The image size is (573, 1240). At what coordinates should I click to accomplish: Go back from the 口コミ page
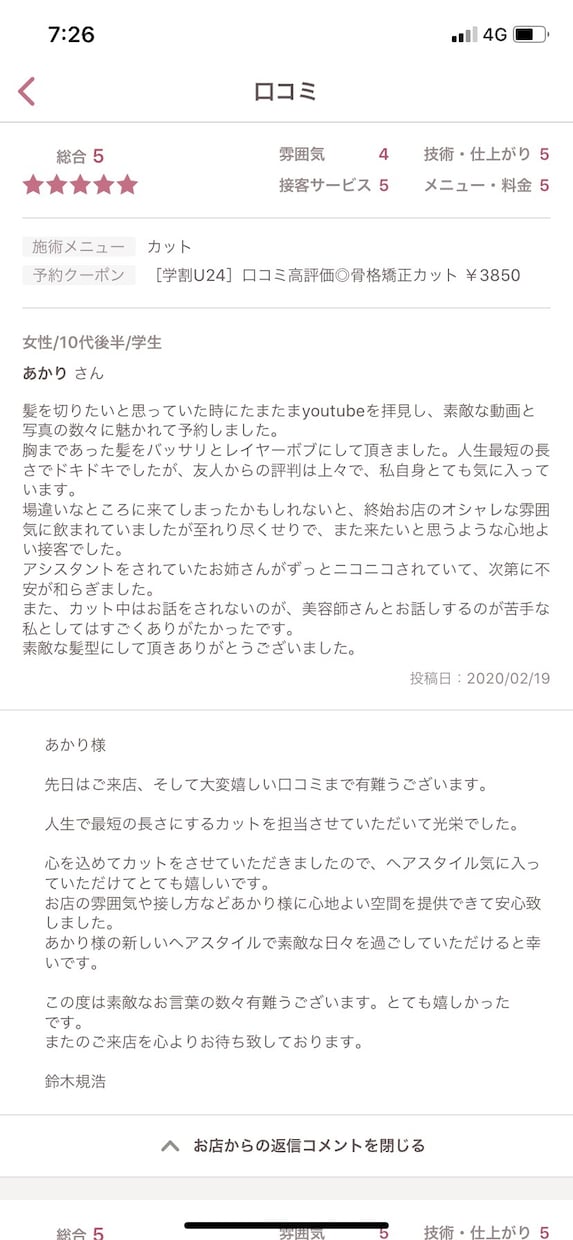click(27, 91)
